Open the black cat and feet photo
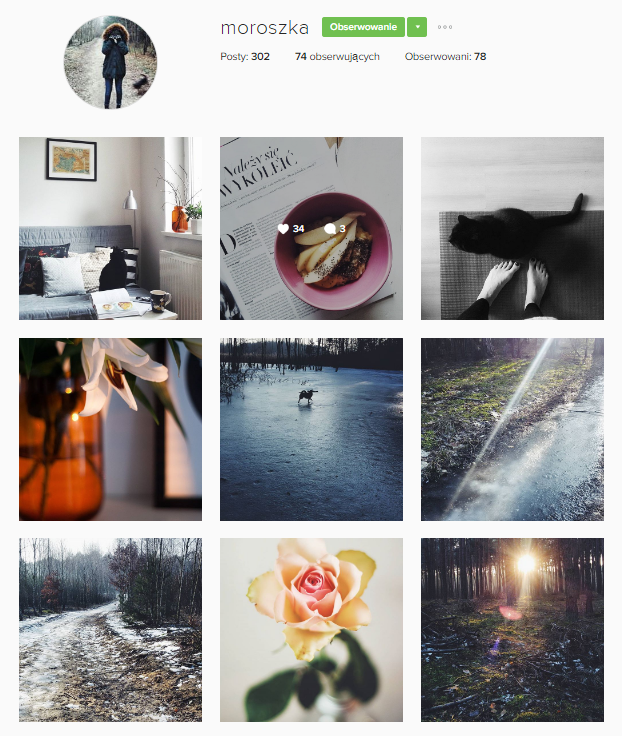The image size is (622, 736). coord(512,228)
